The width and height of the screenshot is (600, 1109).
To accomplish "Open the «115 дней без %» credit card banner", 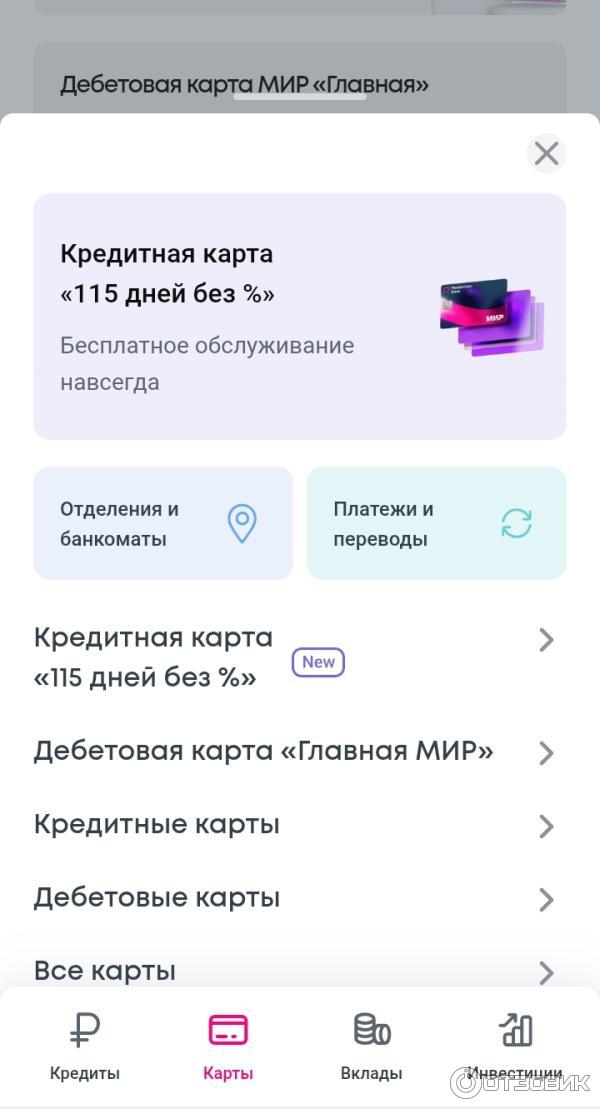I will click(300, 316).
